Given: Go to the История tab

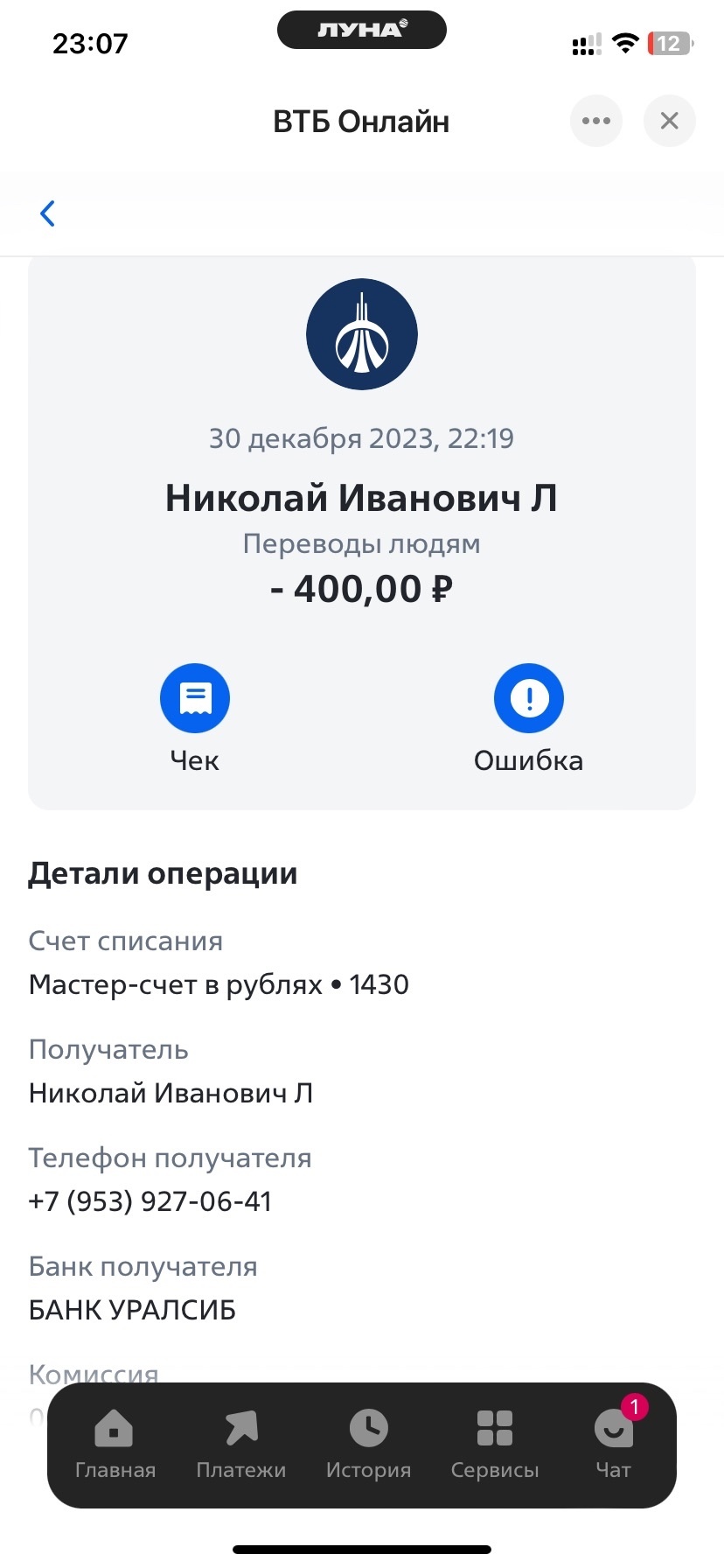Looking at the screenshot, I should coord(368,1445).
